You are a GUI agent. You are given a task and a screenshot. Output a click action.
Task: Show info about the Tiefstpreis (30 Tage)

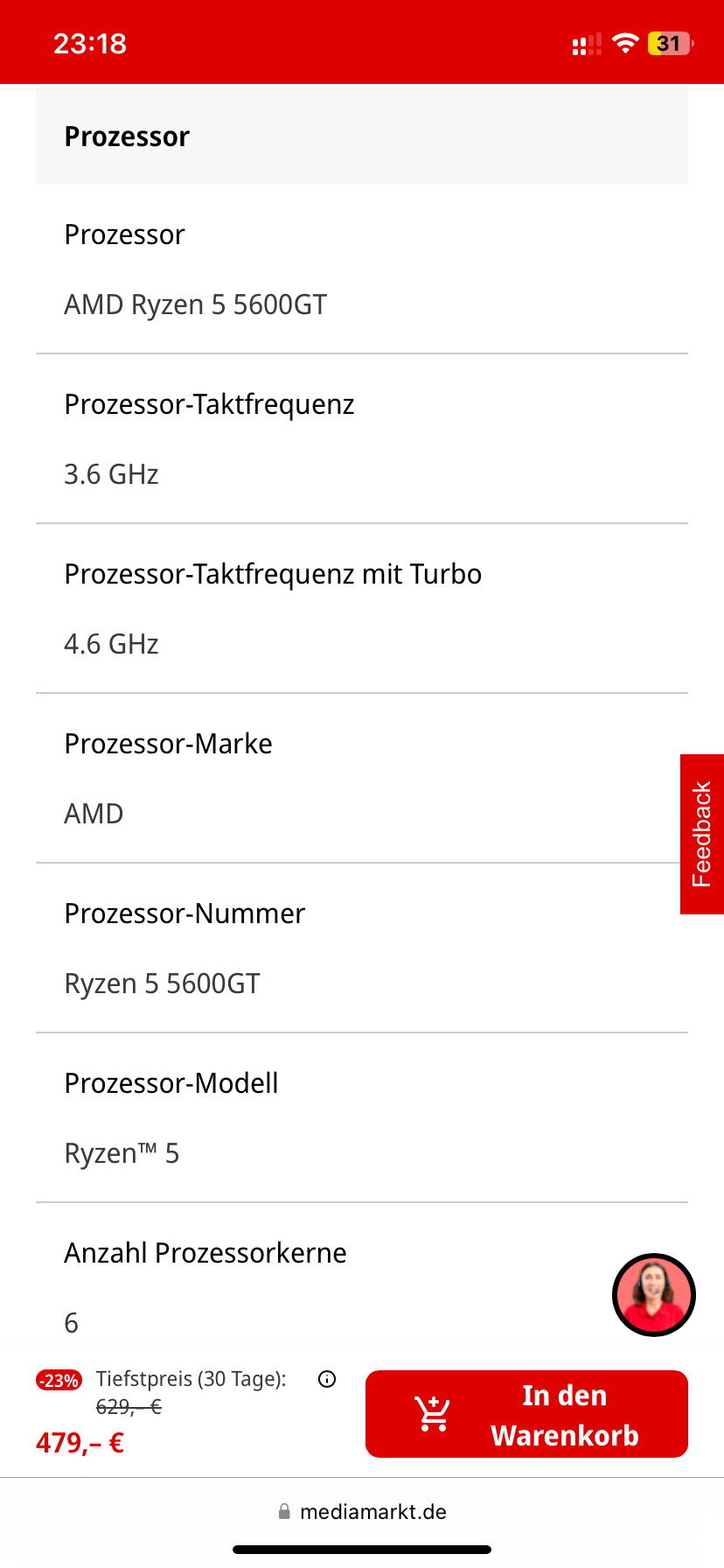327,1380
